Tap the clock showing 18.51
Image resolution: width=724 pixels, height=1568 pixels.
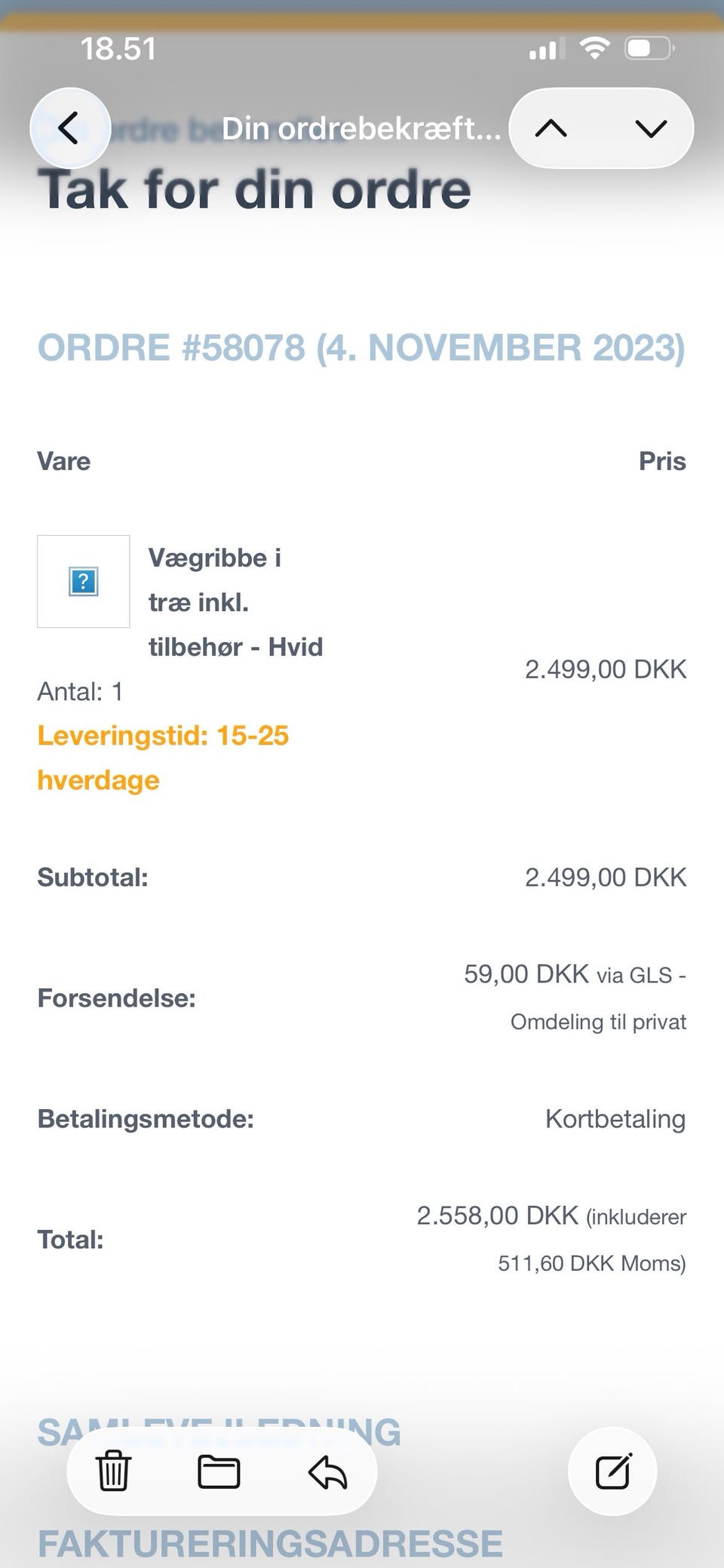[x=118, y=48]
